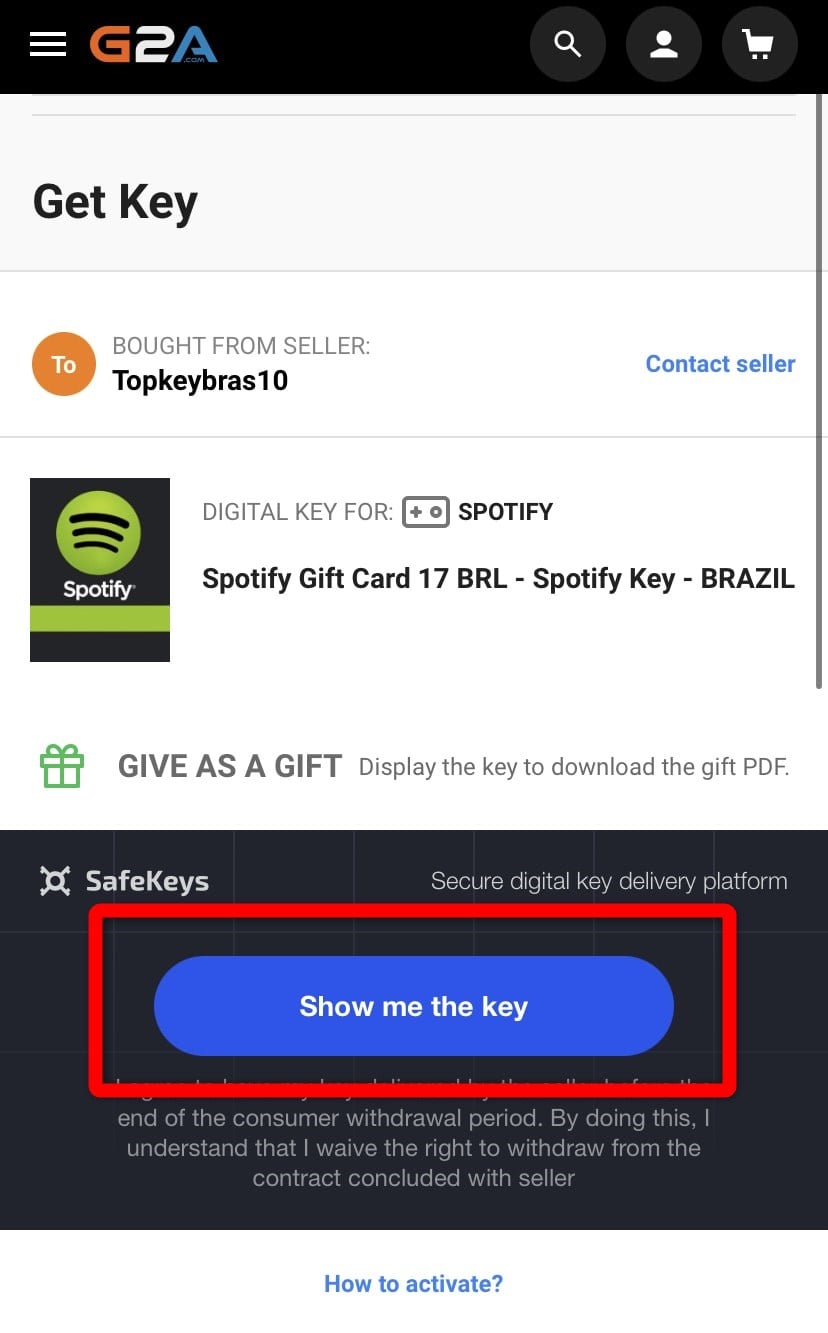Open the Spotify Gift Card product image
The width and height of the screenshot is (828, 1333).
coord(100,570)
